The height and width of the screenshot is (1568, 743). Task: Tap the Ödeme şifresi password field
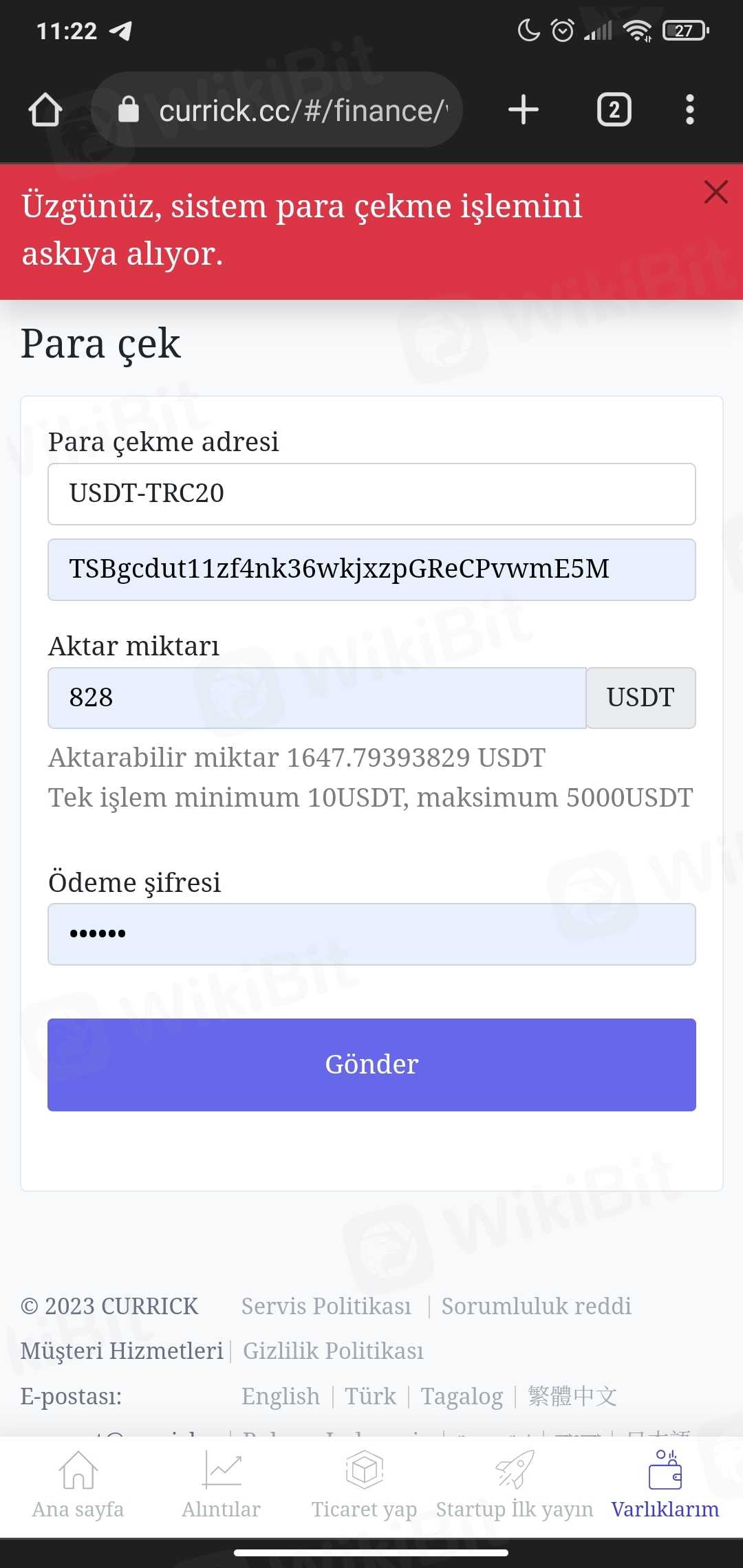click(x=371, y=934)
